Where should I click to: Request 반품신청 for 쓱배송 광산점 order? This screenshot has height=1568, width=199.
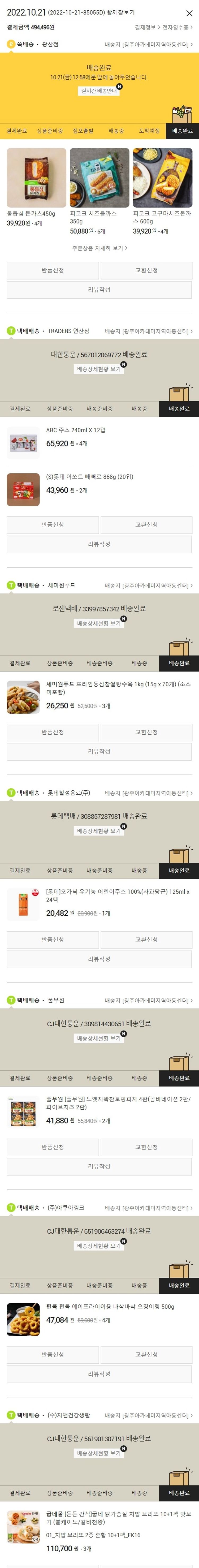(x=53, y=270)
